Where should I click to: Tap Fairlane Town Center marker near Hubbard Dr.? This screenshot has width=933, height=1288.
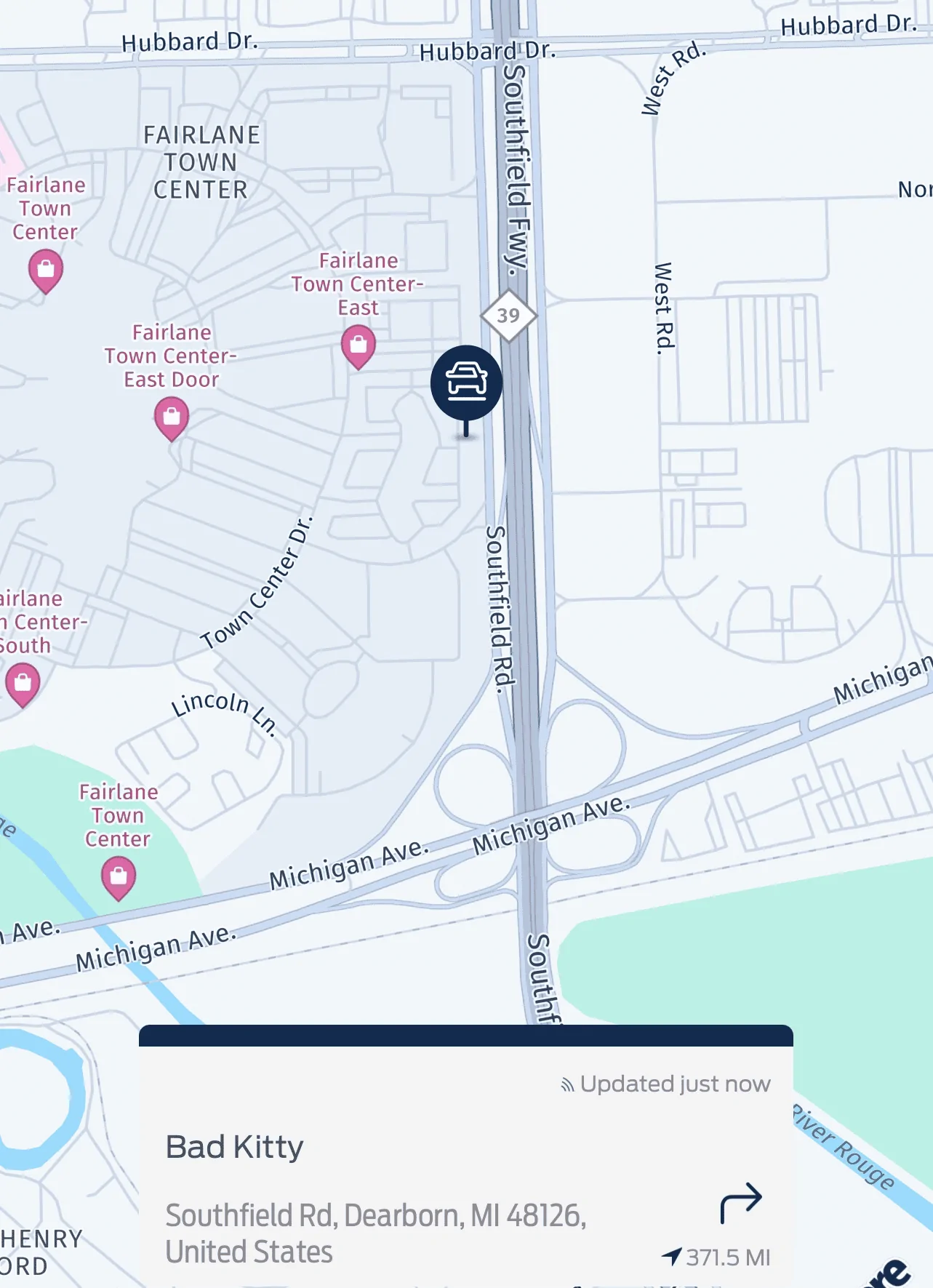(x=46, y=270)
